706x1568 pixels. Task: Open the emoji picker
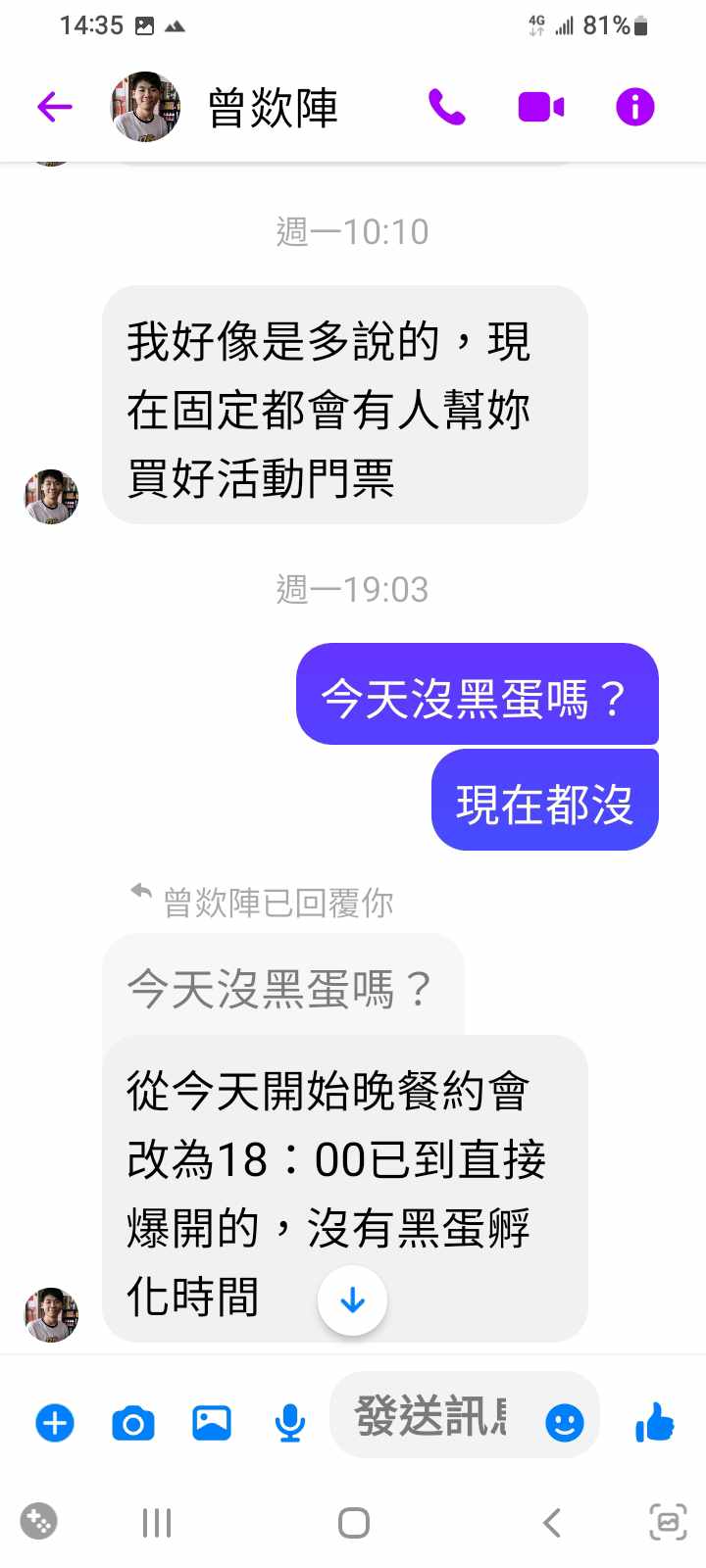[x=564, y=1422]
